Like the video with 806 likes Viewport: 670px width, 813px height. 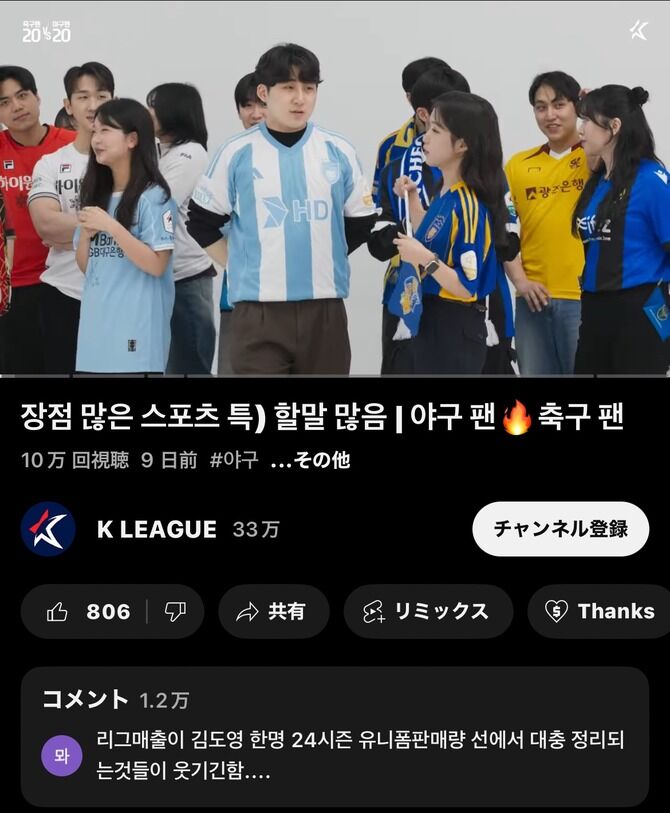coord(88,612)
